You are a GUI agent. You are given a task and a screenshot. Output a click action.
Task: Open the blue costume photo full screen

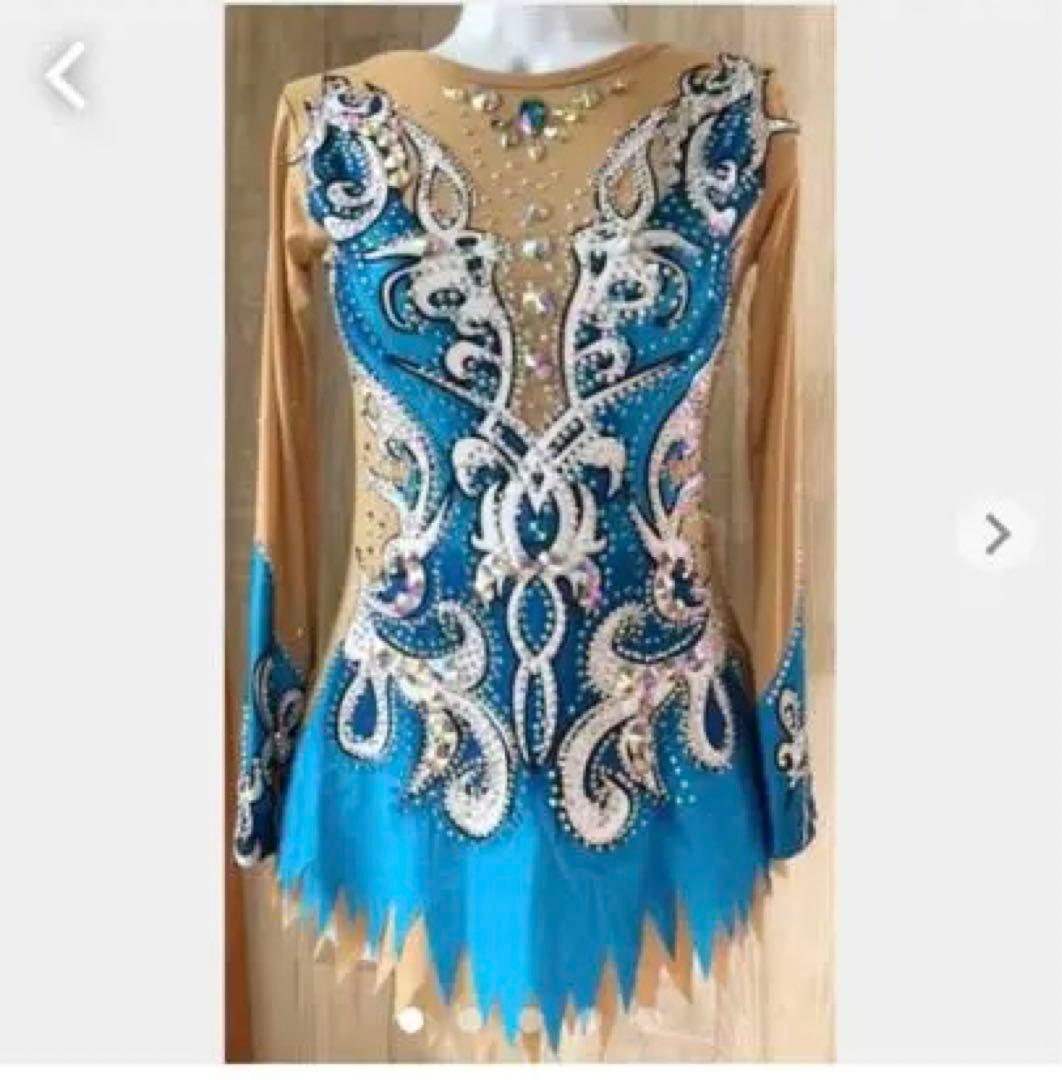point(528,530)
